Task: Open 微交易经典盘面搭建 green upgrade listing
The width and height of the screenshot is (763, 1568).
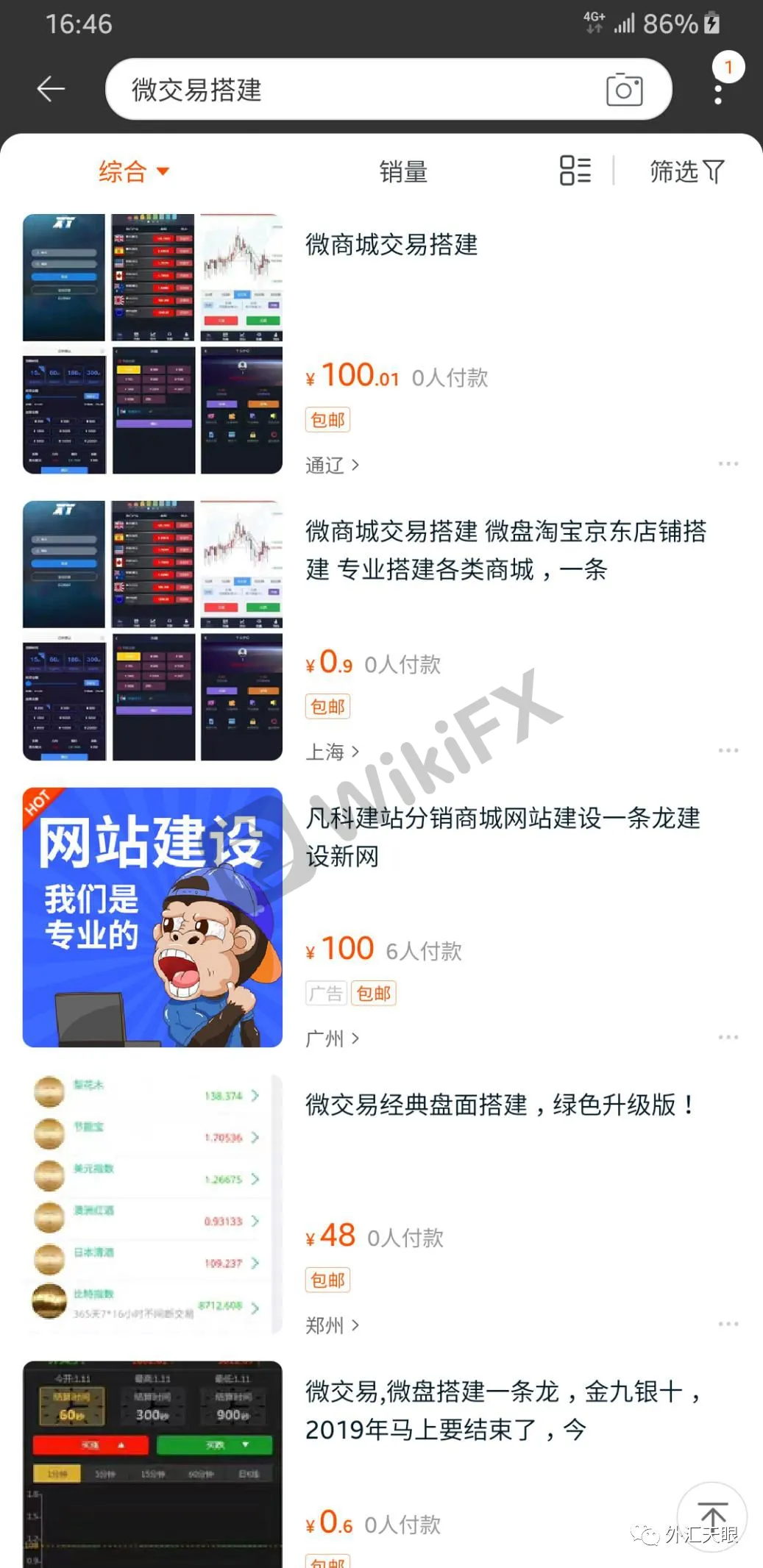Action: pyautogui.click(x=500, y=1105)
